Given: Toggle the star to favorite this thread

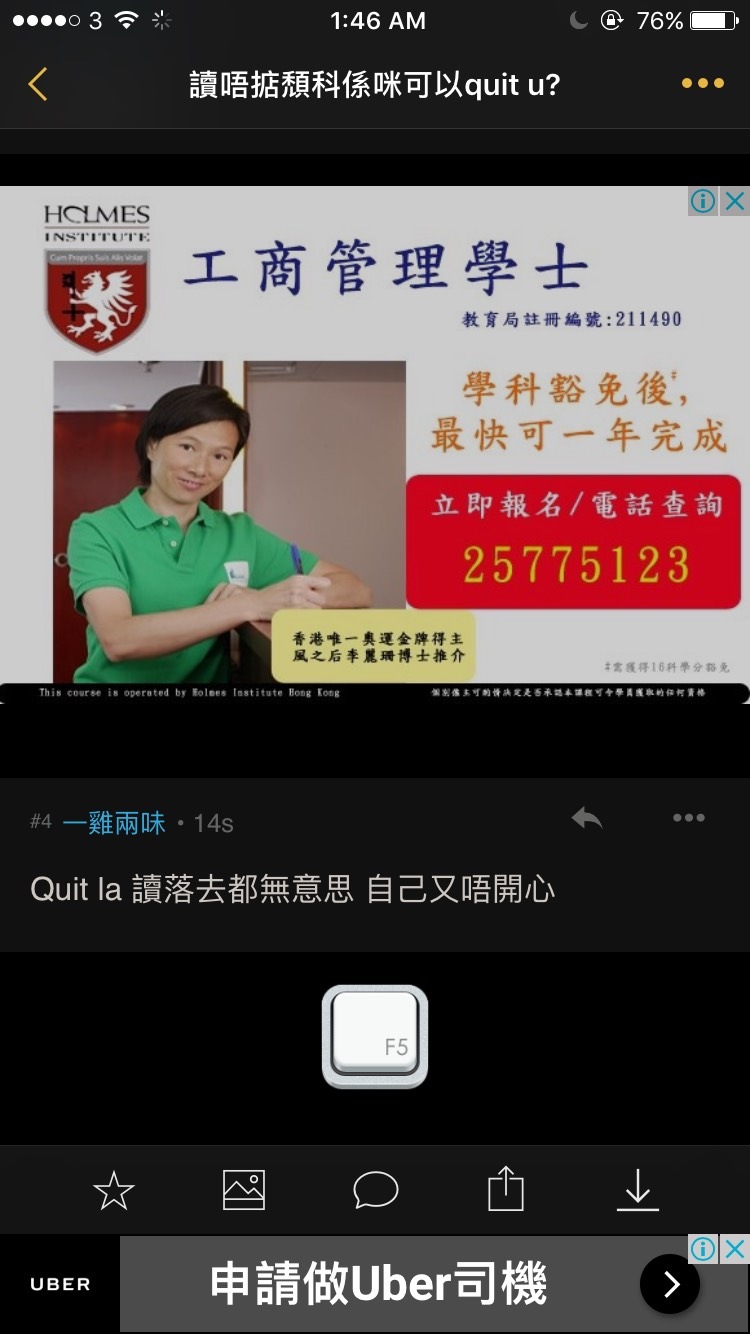Looking at the screenshot, I should click(x=112, y=1189).
